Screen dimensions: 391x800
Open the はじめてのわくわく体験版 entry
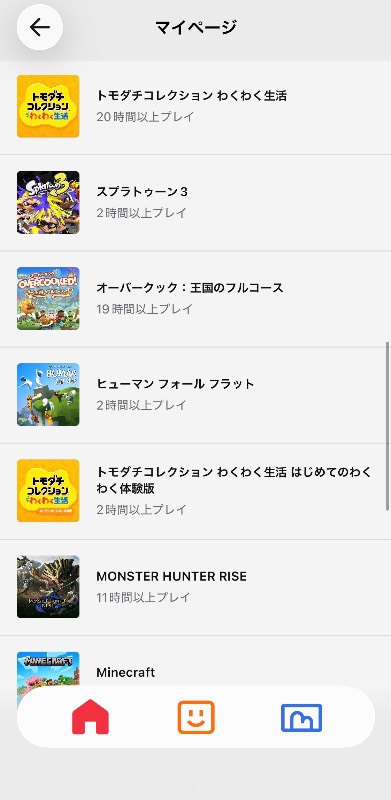point(196,491)
